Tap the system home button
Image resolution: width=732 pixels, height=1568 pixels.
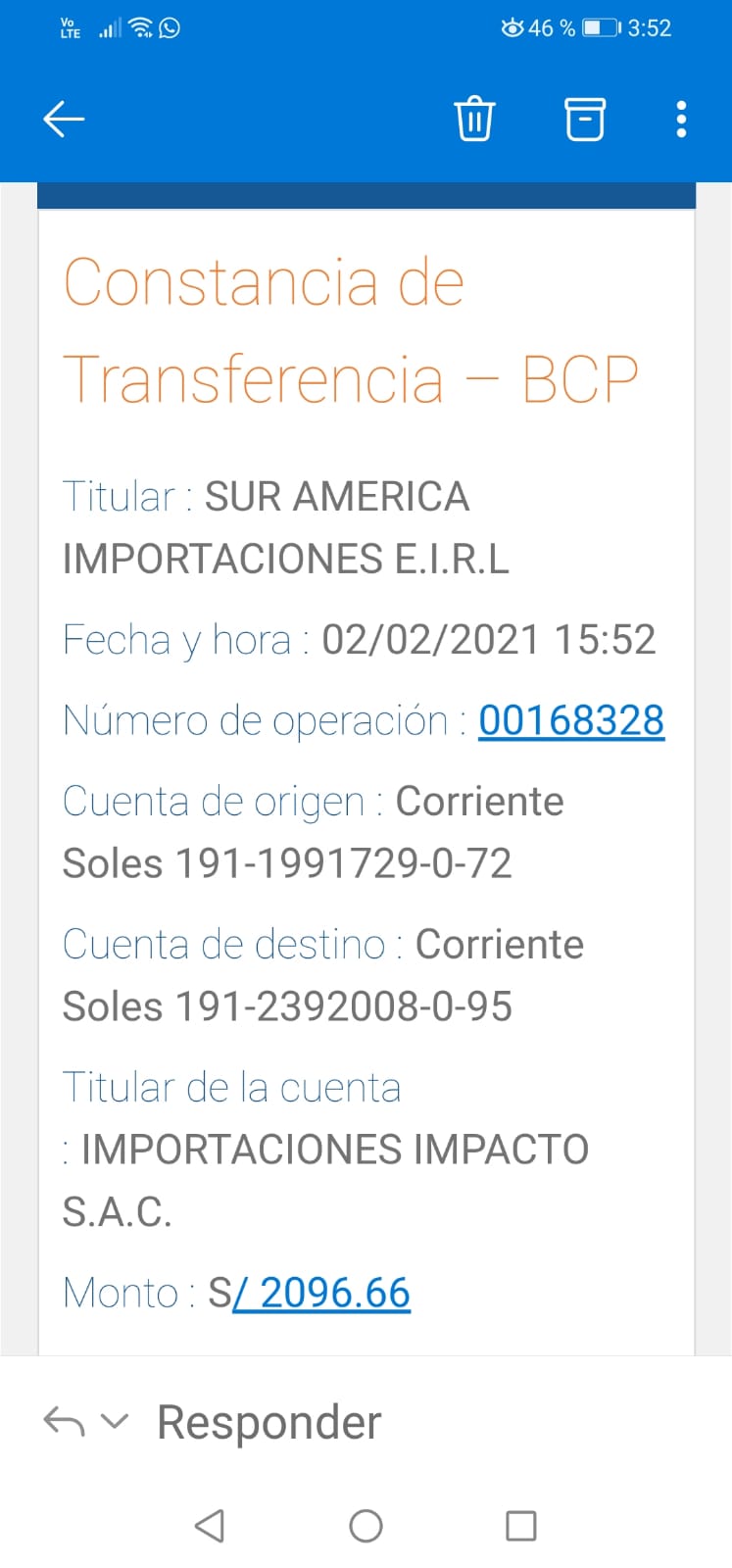point(366,1525)
